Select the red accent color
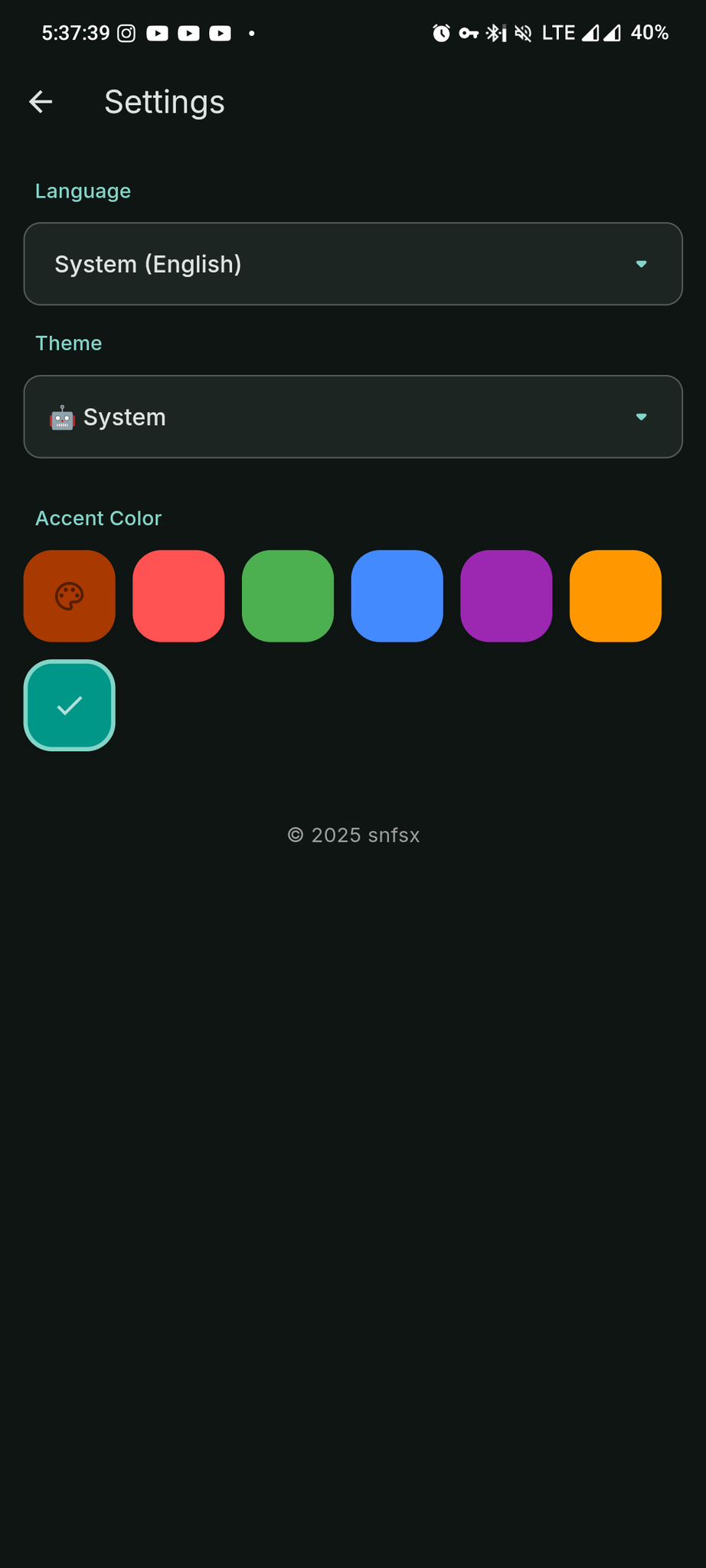Image resolution: width=706 pixels, height=1568 pixels. coord(178,596)
